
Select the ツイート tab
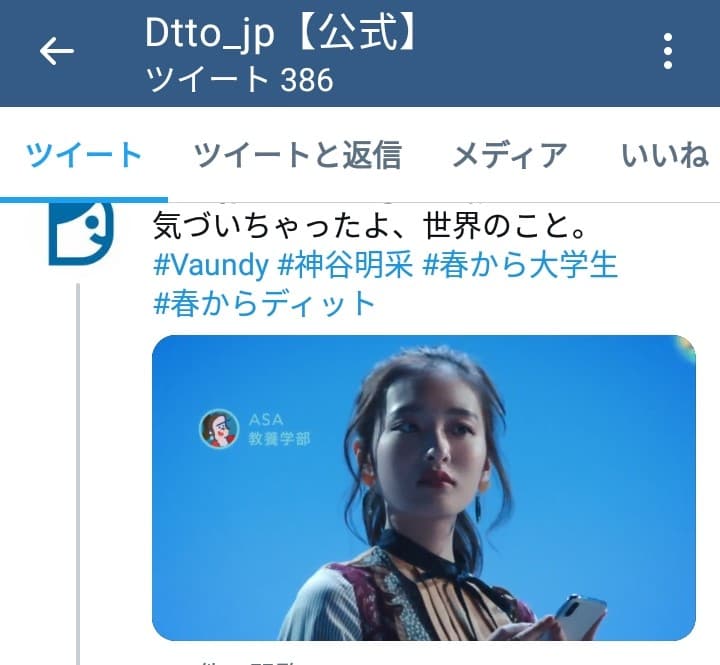pyautogui.click(x=84, y=155)
